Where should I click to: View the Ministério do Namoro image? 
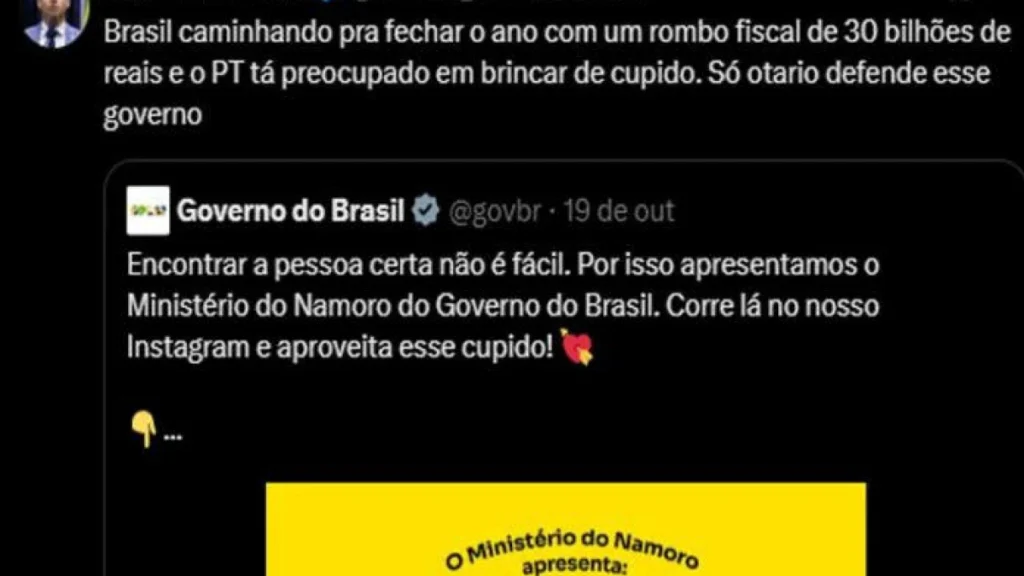[x=565, y=530]
